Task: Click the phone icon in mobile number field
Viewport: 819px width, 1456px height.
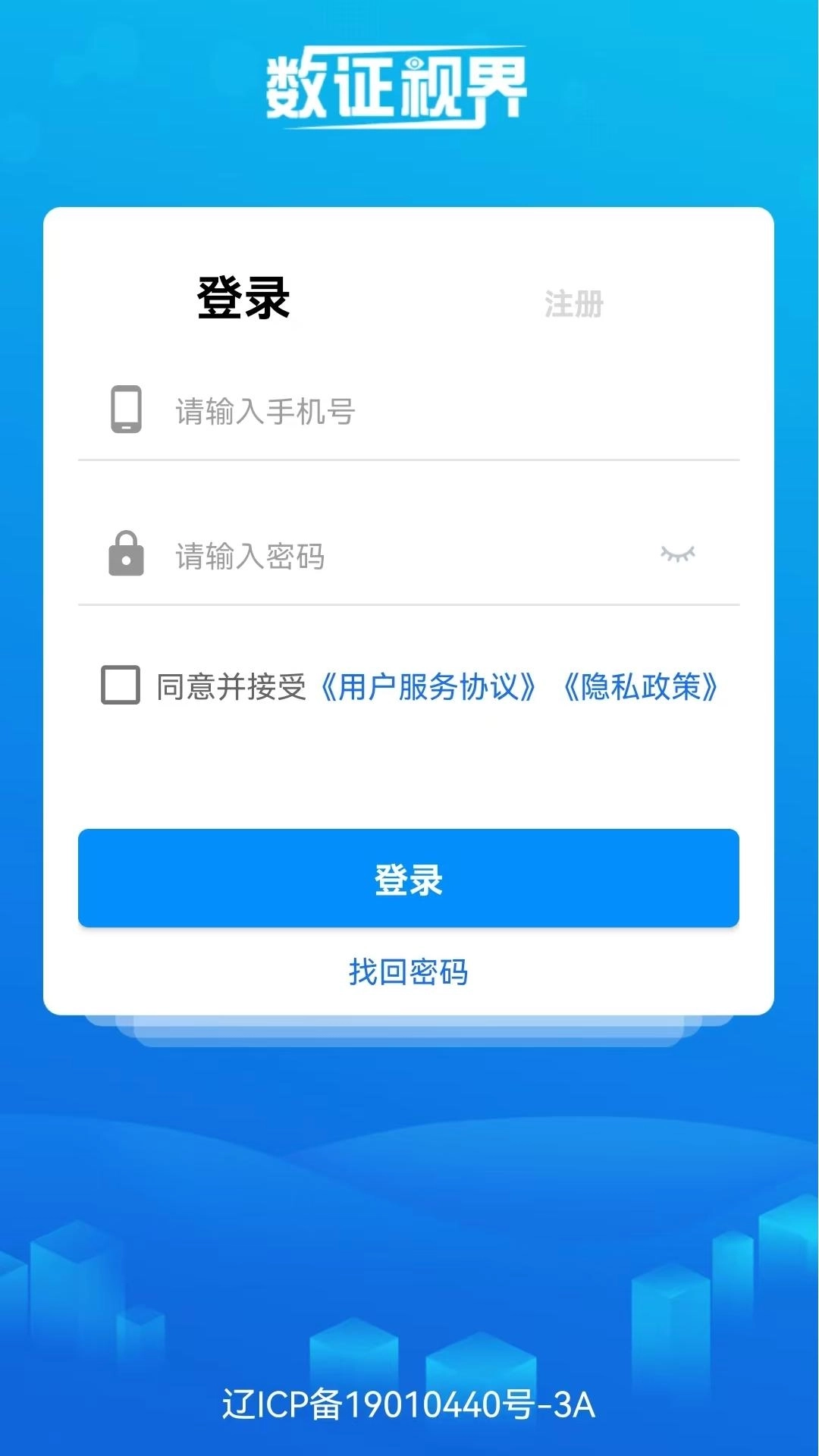Action: tap(126, 410)
